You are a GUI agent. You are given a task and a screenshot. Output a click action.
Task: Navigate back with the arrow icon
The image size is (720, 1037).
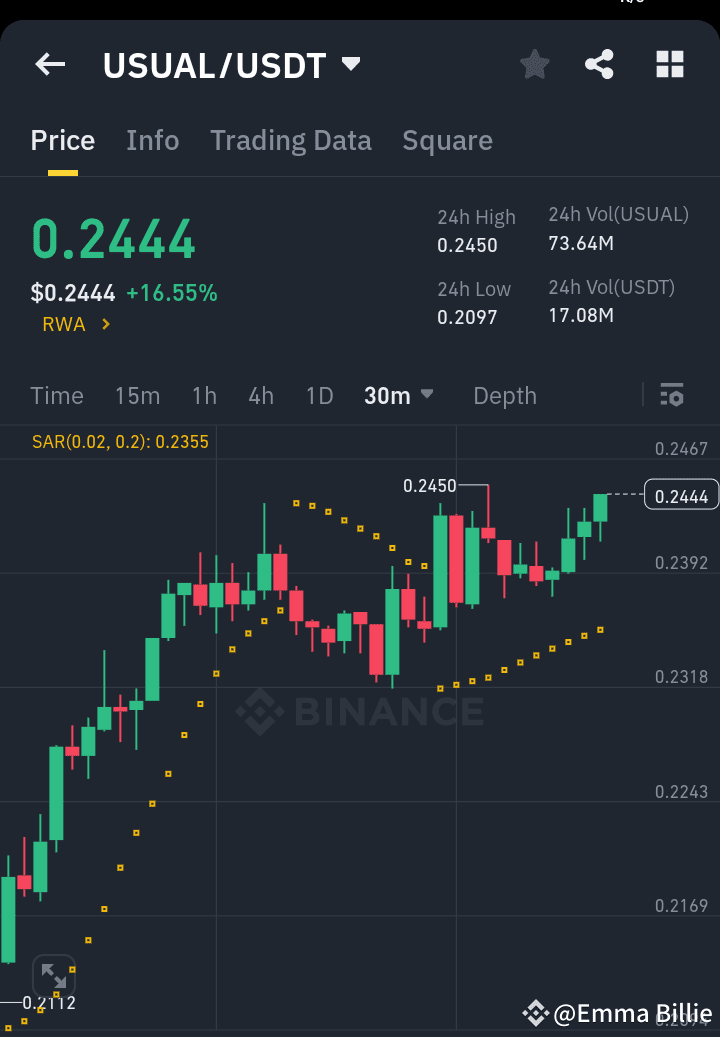(x=49, y=64)
